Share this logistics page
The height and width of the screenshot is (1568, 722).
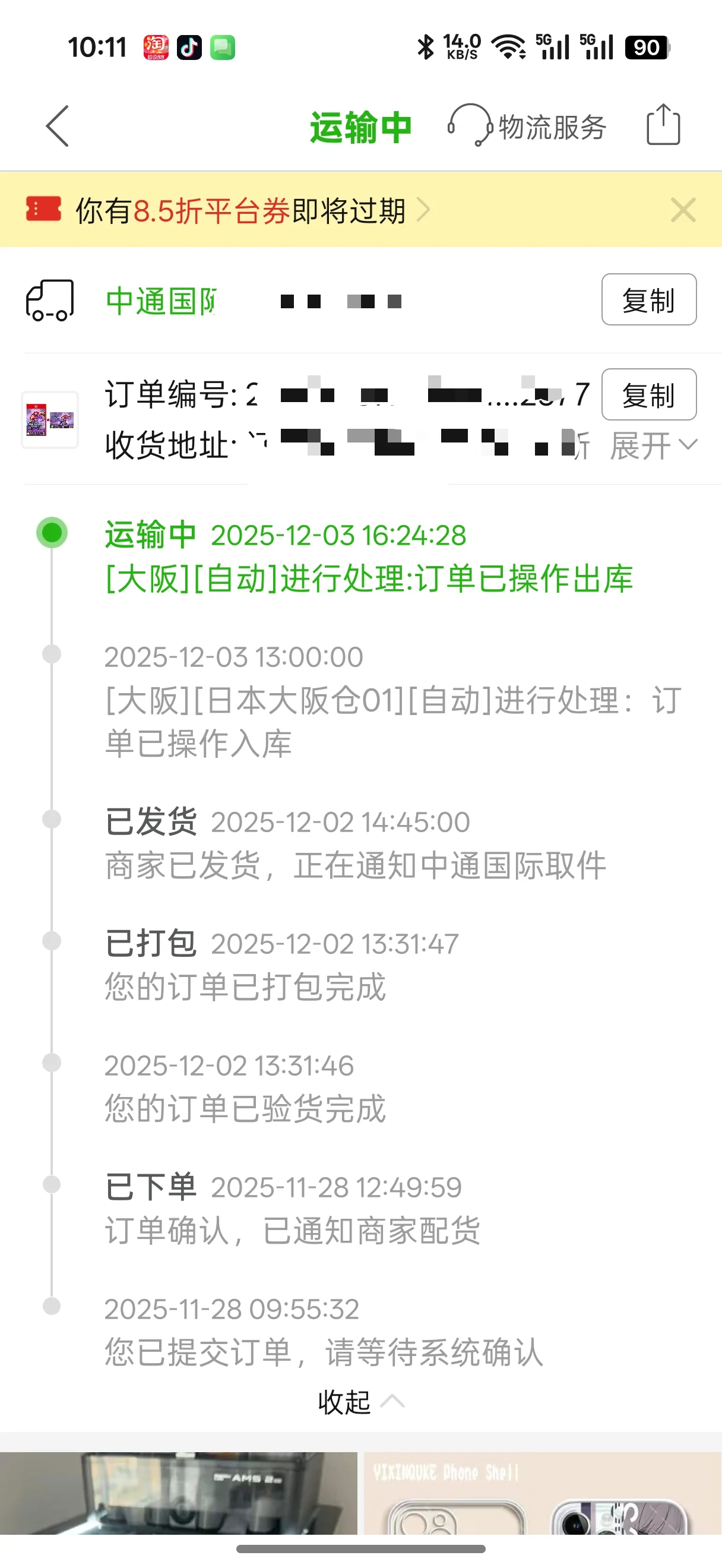[663, 125]
